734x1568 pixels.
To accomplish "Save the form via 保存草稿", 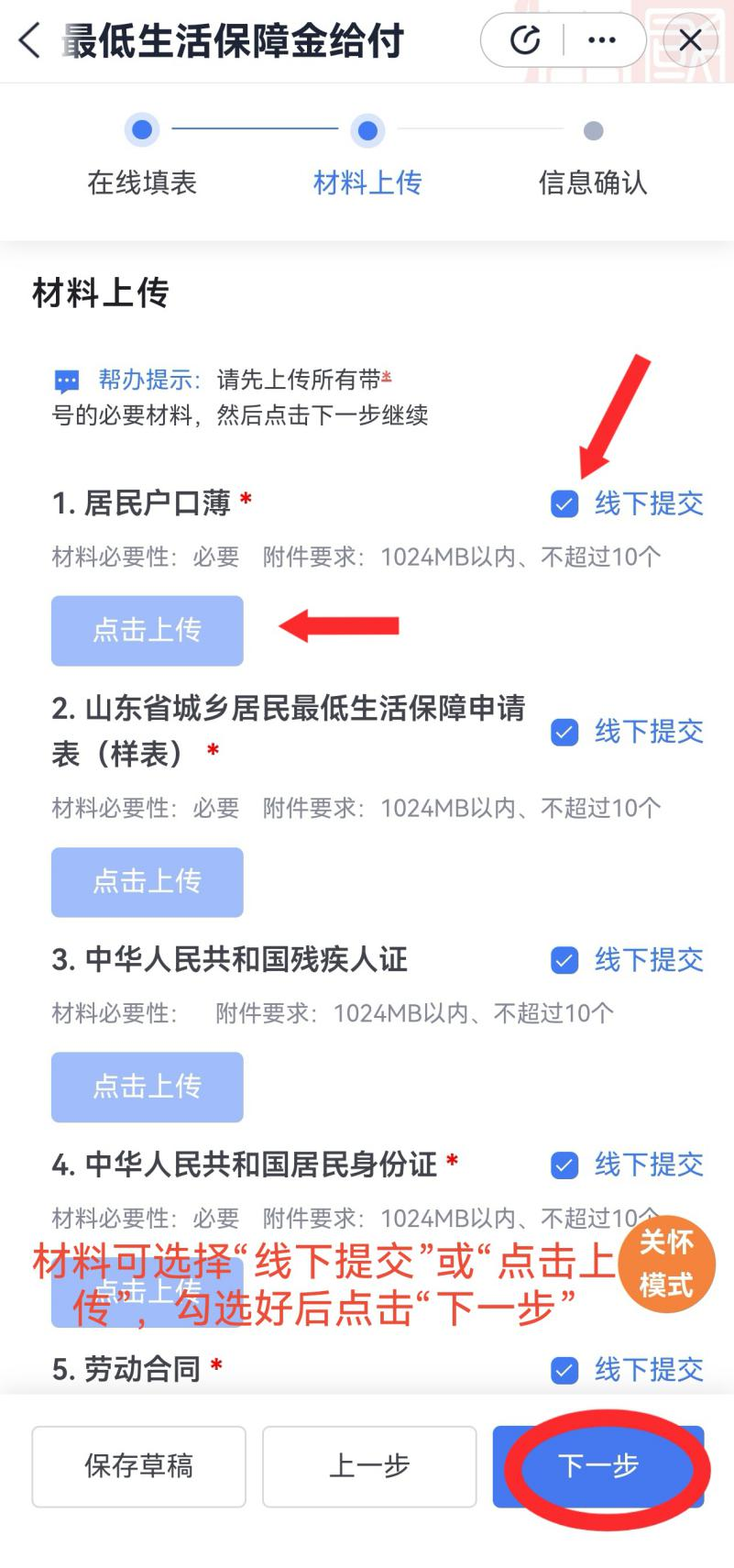I will coord(139,1466).
